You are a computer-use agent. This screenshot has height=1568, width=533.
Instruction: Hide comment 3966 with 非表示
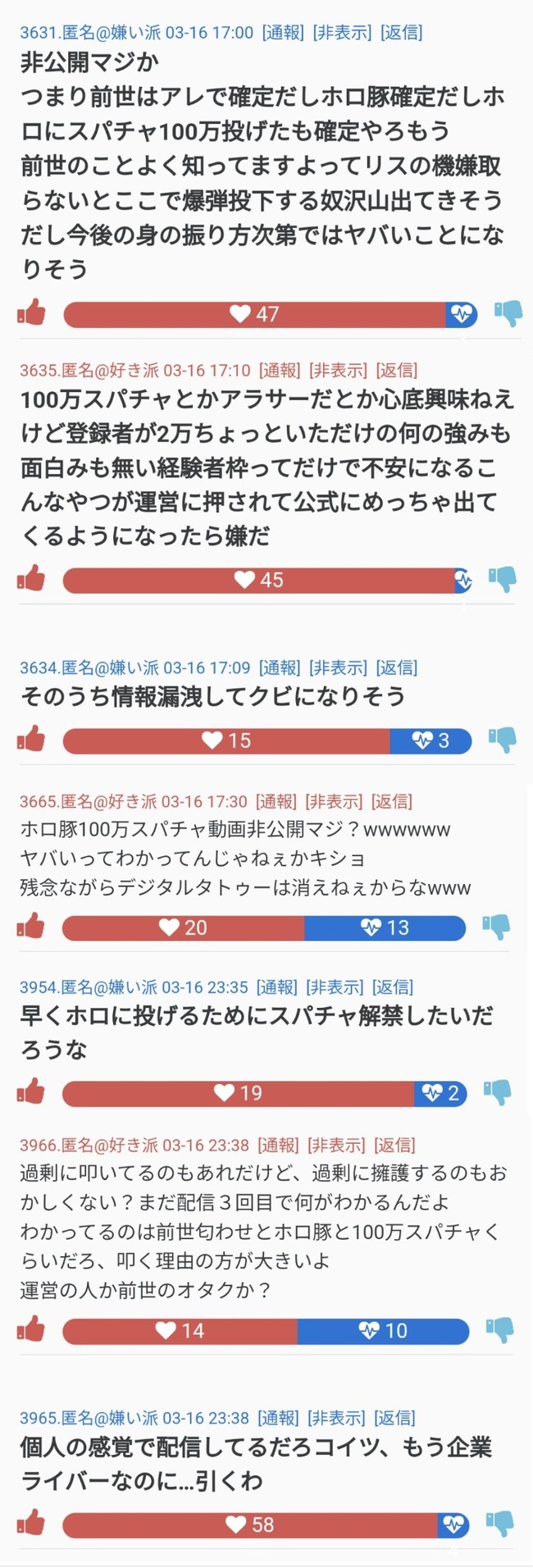point(338,1145)
